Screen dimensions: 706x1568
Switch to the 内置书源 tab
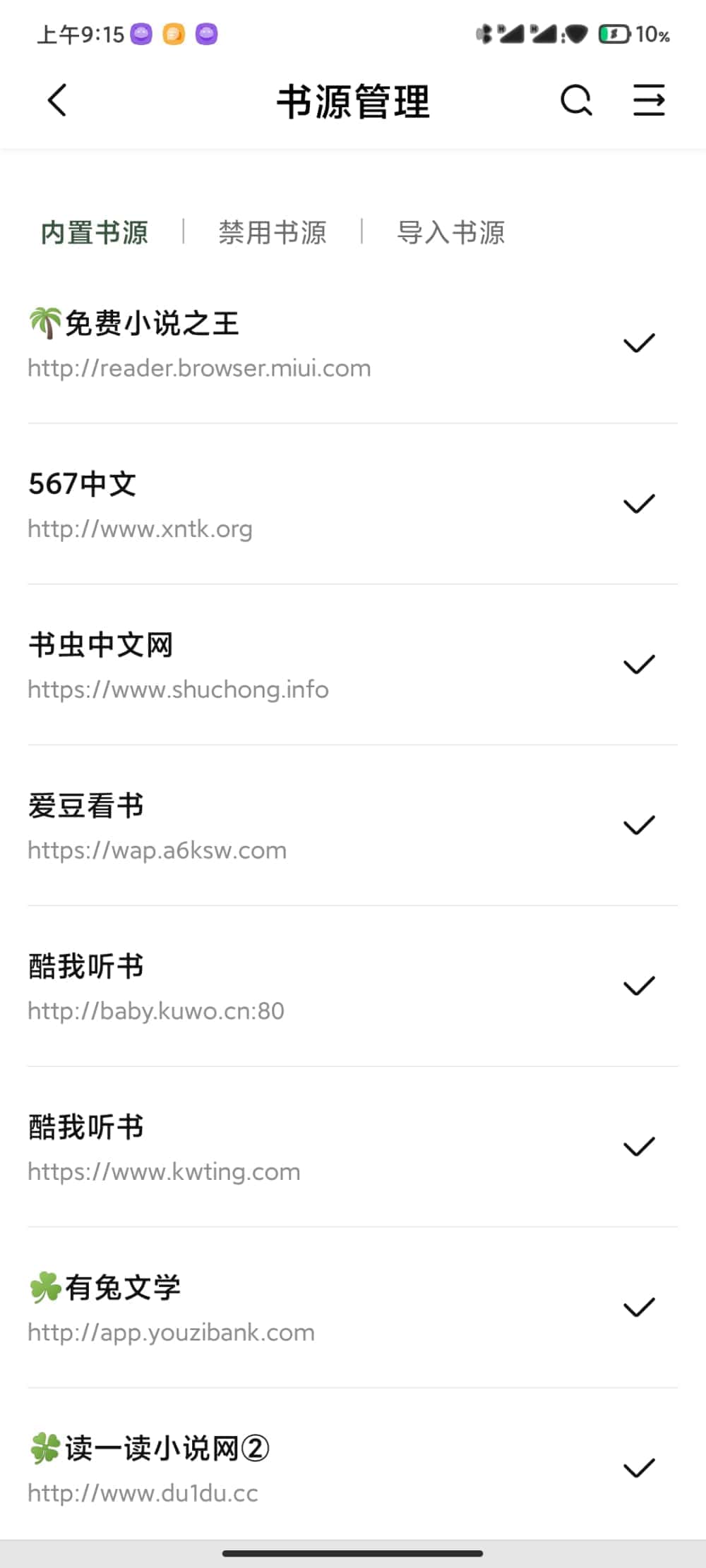(95, 232)
